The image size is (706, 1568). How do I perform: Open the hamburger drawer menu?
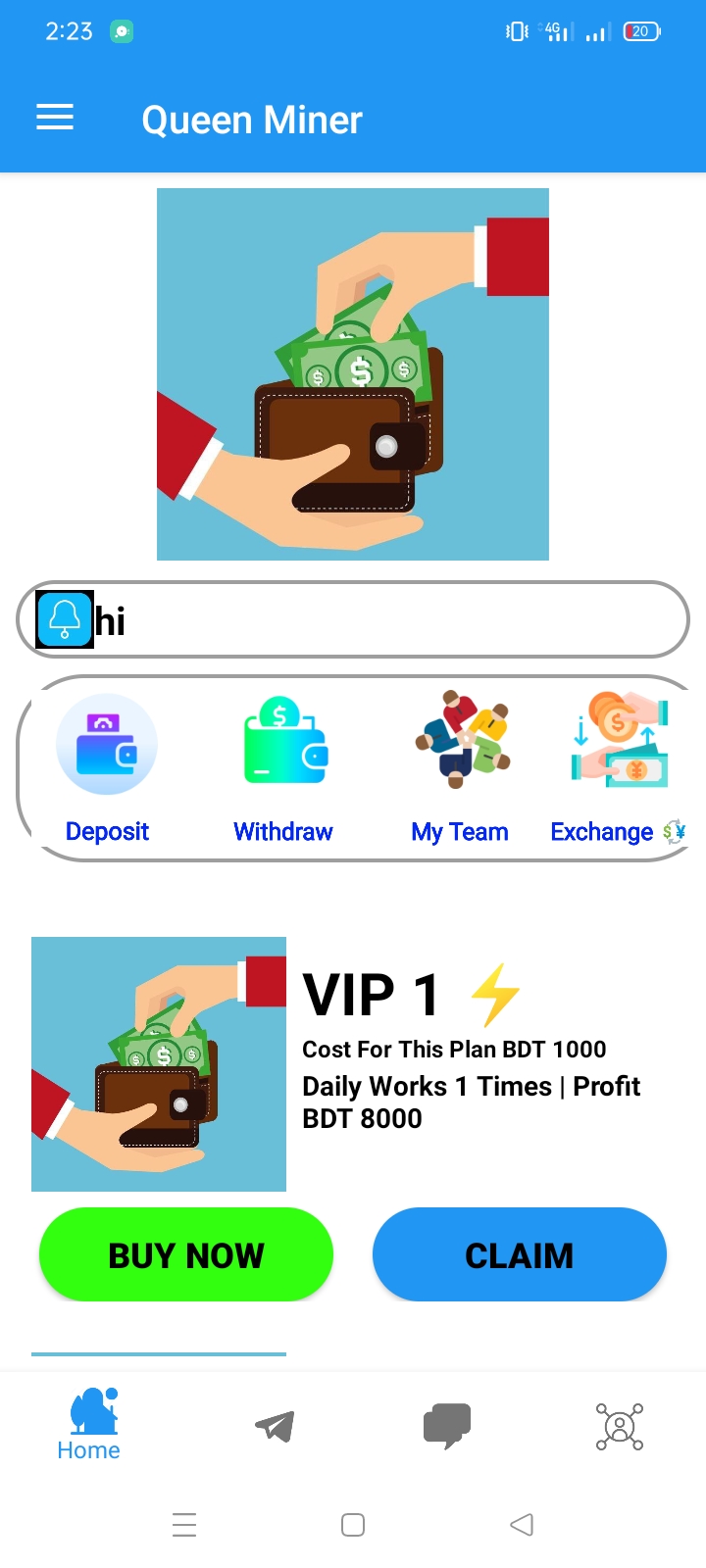pos(55,119)
